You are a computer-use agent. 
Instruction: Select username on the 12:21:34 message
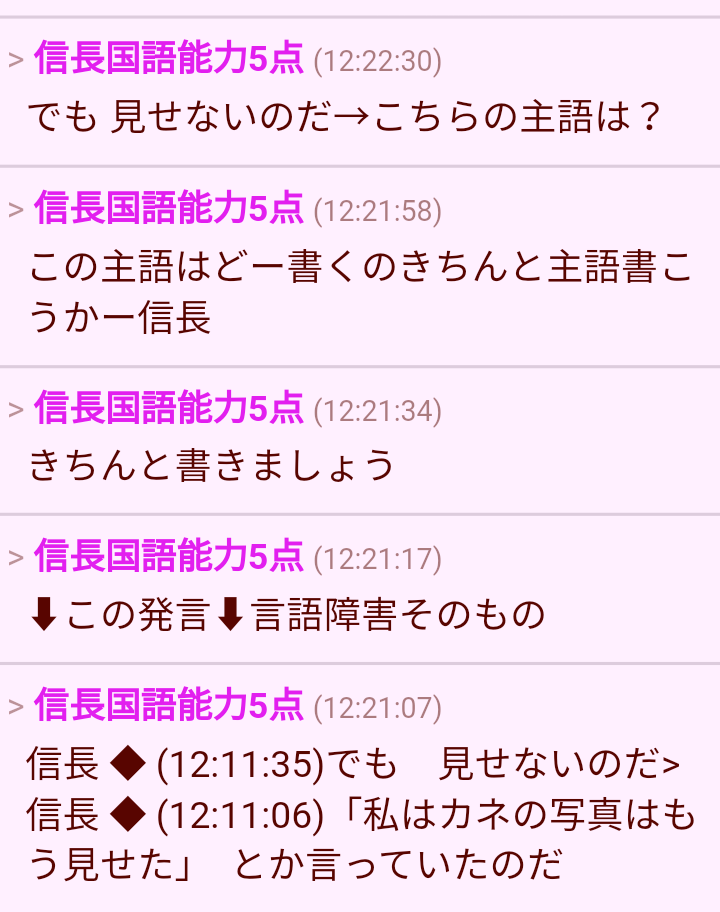(168, 409)
